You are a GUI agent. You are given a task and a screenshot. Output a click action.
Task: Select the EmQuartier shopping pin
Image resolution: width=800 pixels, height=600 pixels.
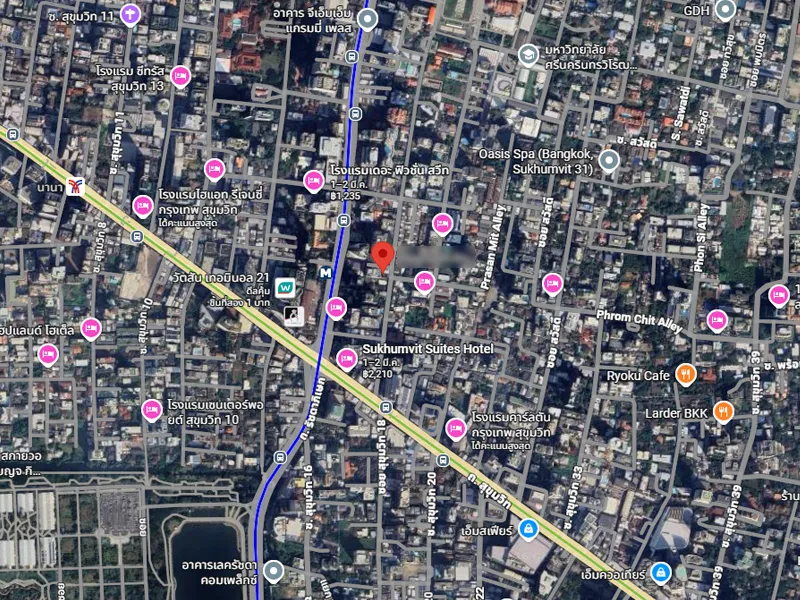click(659, 573)
